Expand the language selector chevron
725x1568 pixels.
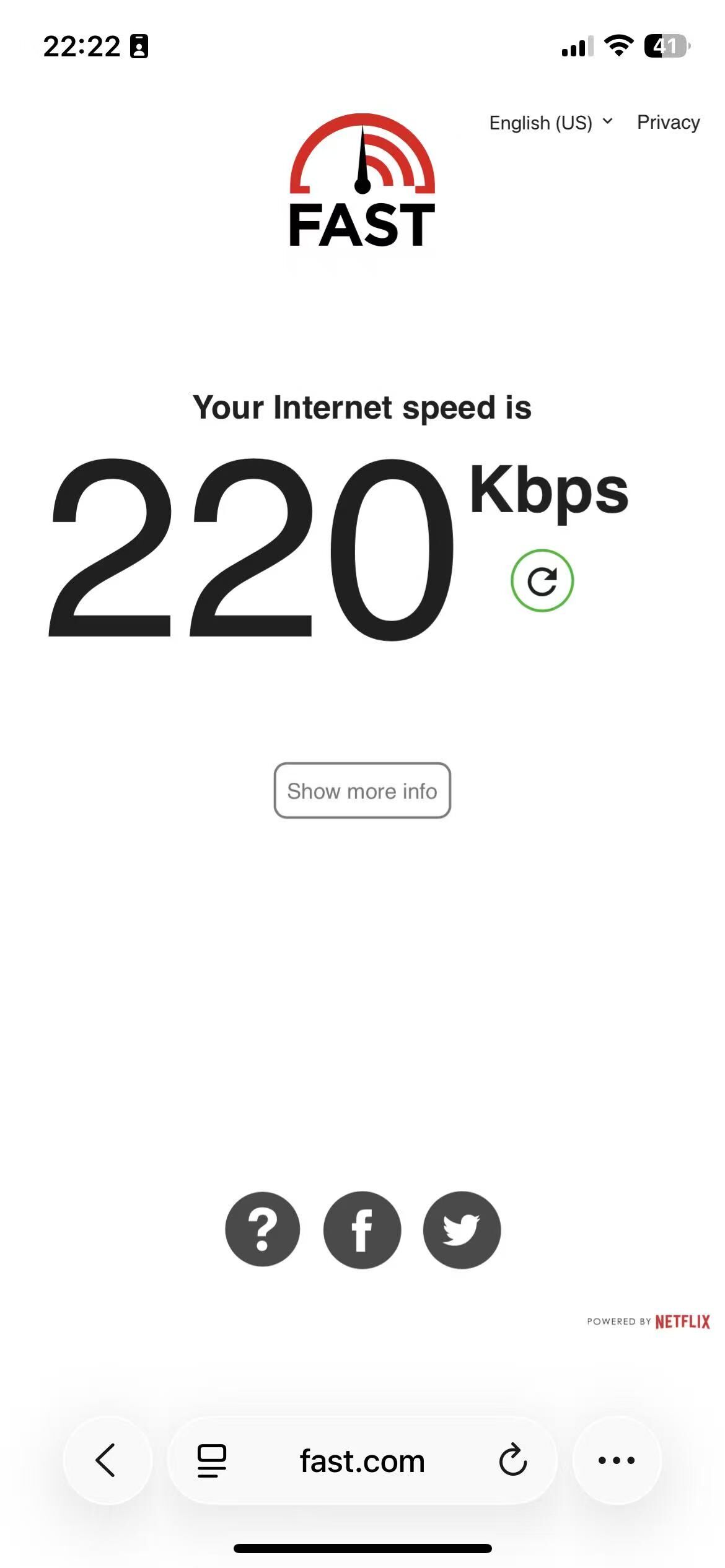[x=607, y=122]
